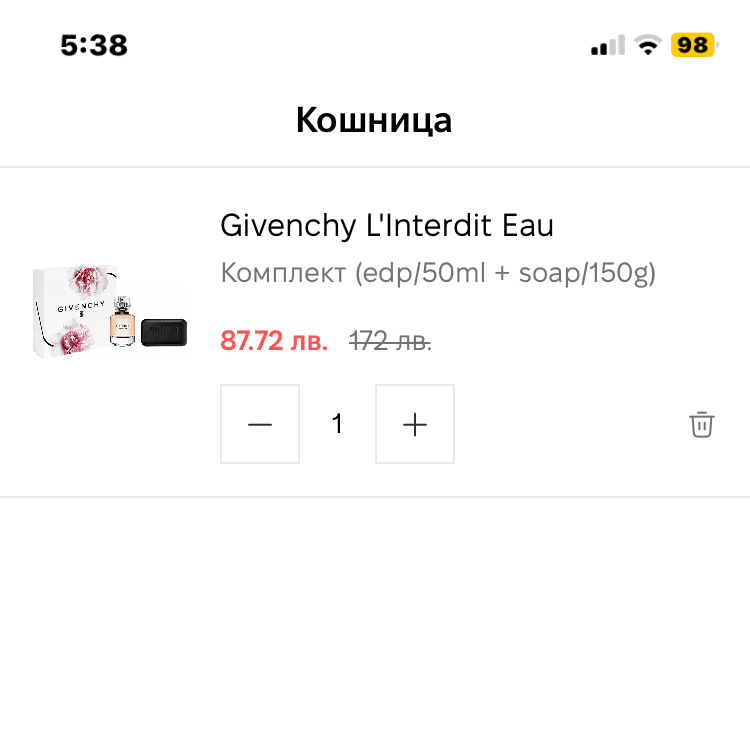The width and height of the screenshot is (750, 738).
Task: Open Givenchy L'Interdit Eau product page
Action: [386, 226]
